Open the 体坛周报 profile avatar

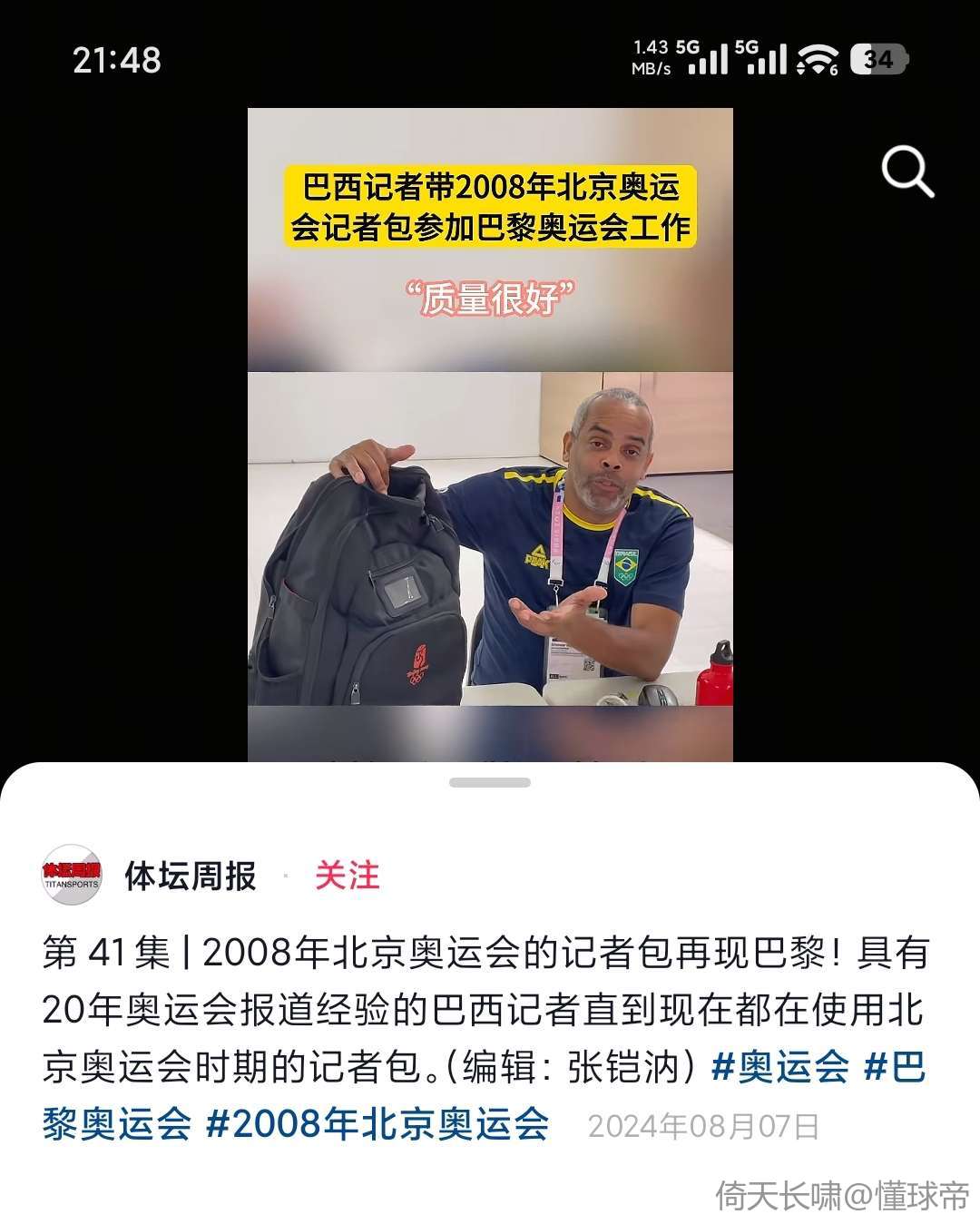click(73, 876)
